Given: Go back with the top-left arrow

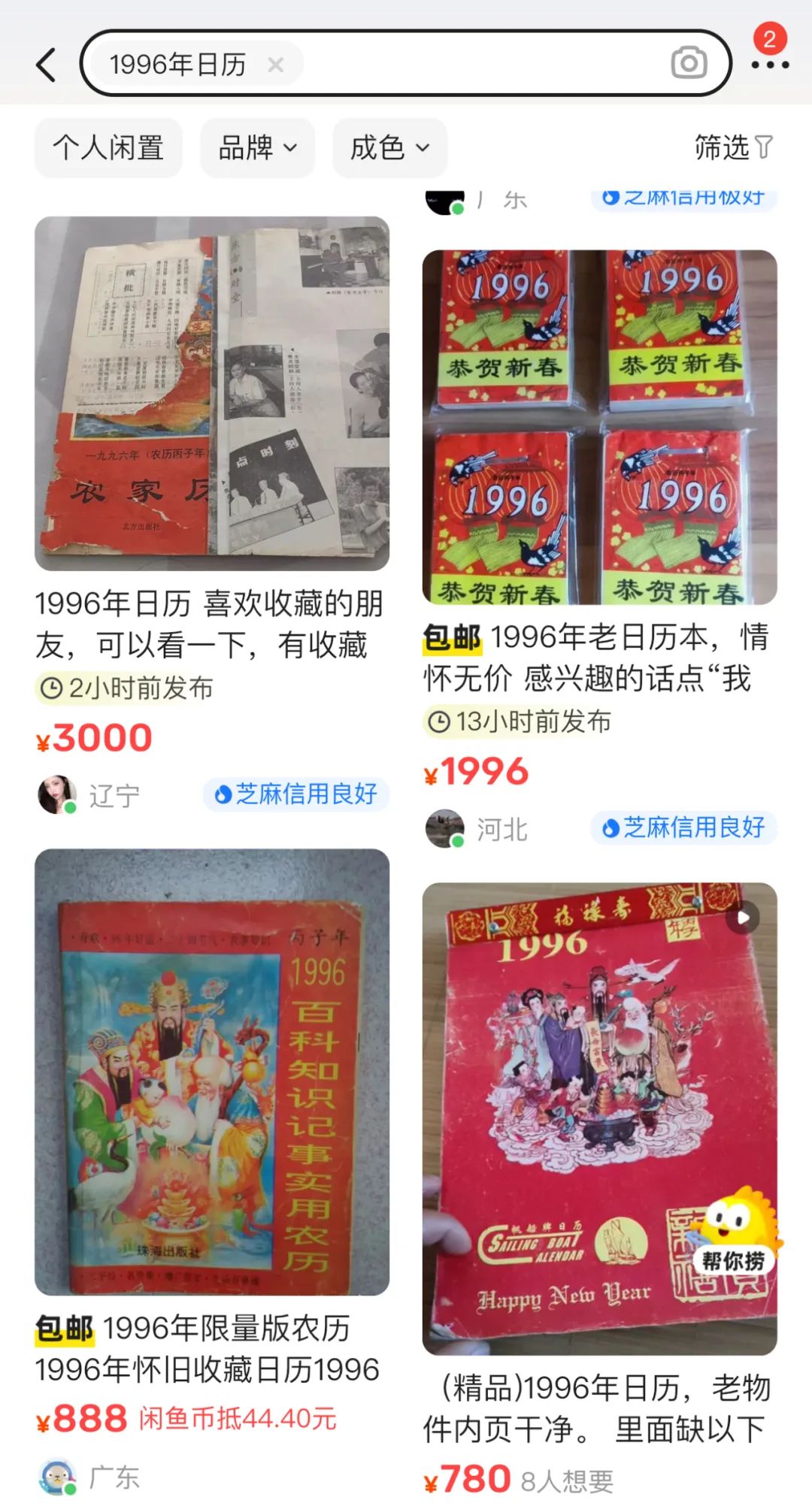Looking at the screenshot, I should (47, 65).
